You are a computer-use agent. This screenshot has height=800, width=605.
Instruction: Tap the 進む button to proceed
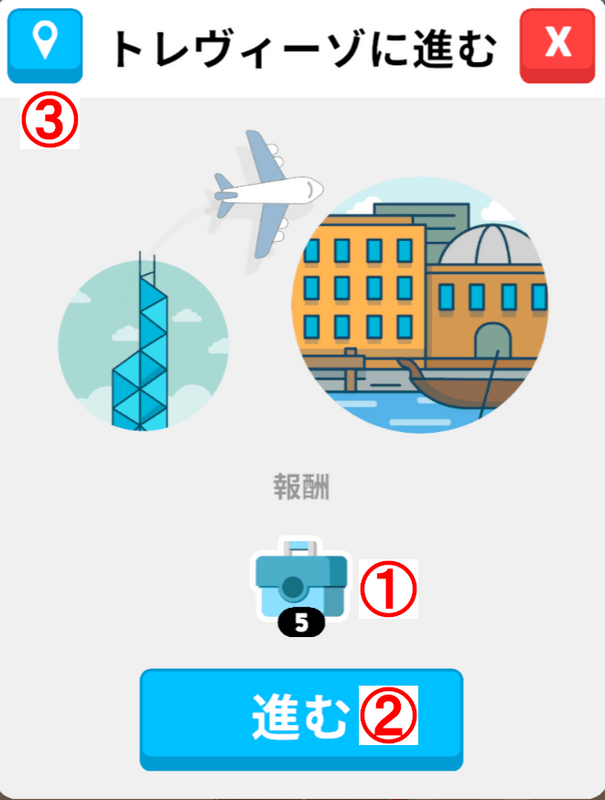click(300, 716)
